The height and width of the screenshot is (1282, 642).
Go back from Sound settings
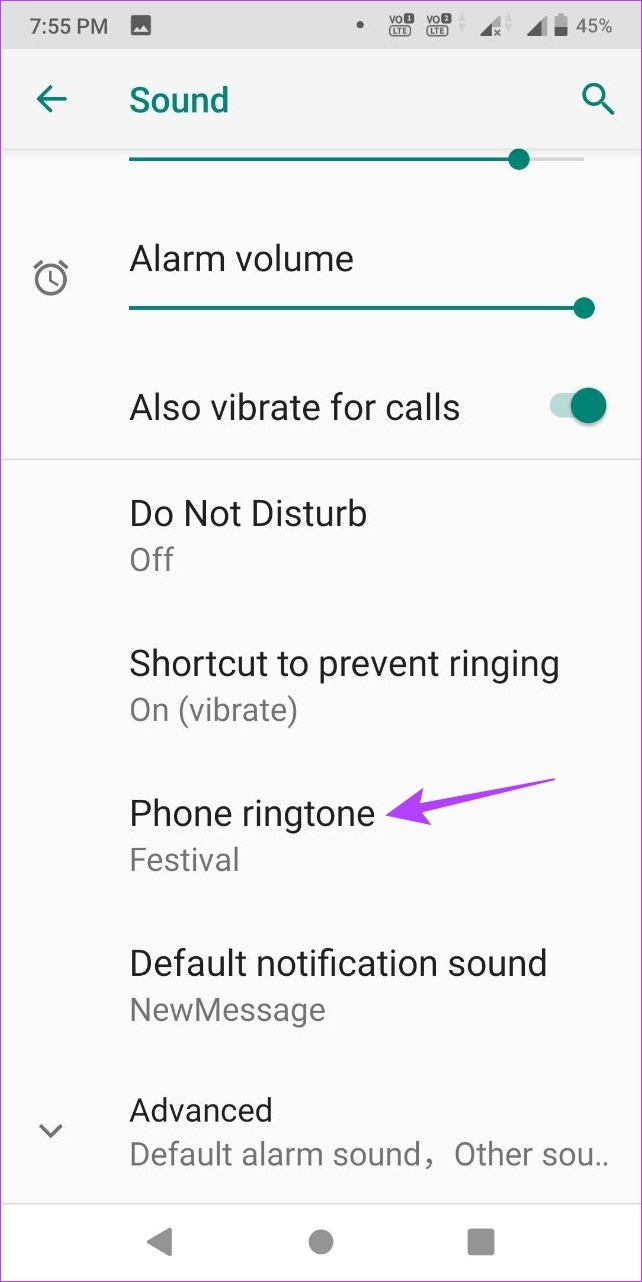pyautogui.click(x=51, y=99)
